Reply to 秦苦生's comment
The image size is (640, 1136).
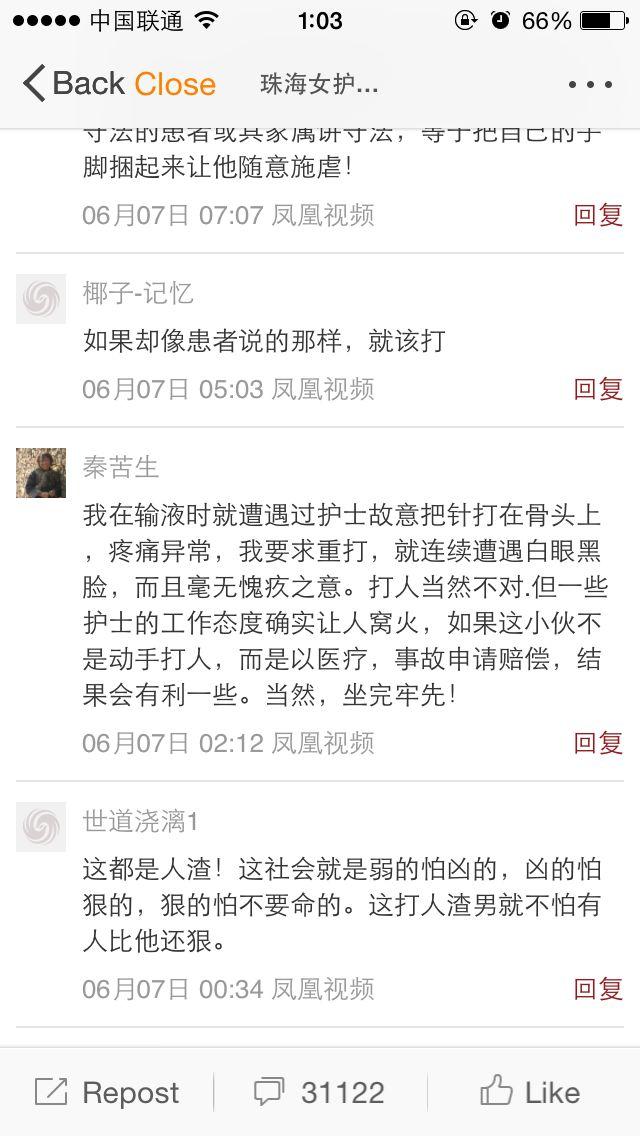[x=598, y=743]
